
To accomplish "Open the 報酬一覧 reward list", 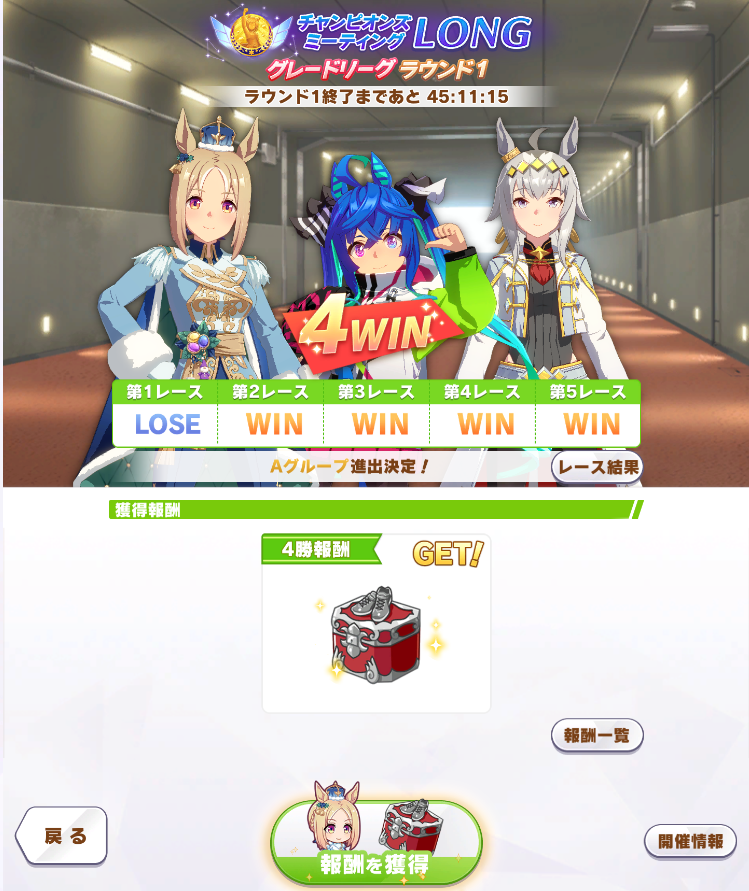I will tap(597, 735).
